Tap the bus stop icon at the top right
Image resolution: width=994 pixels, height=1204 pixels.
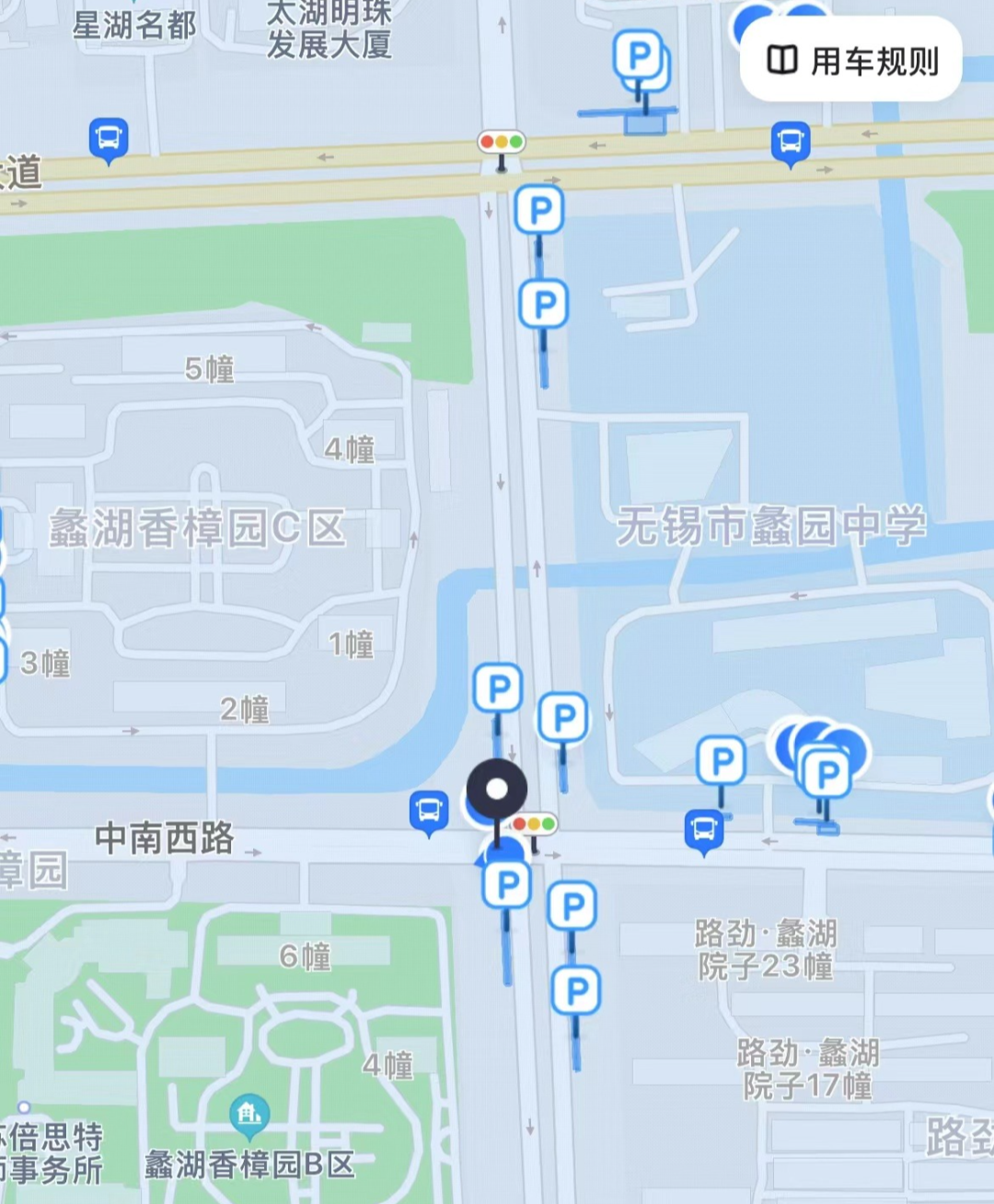point(790,145)
